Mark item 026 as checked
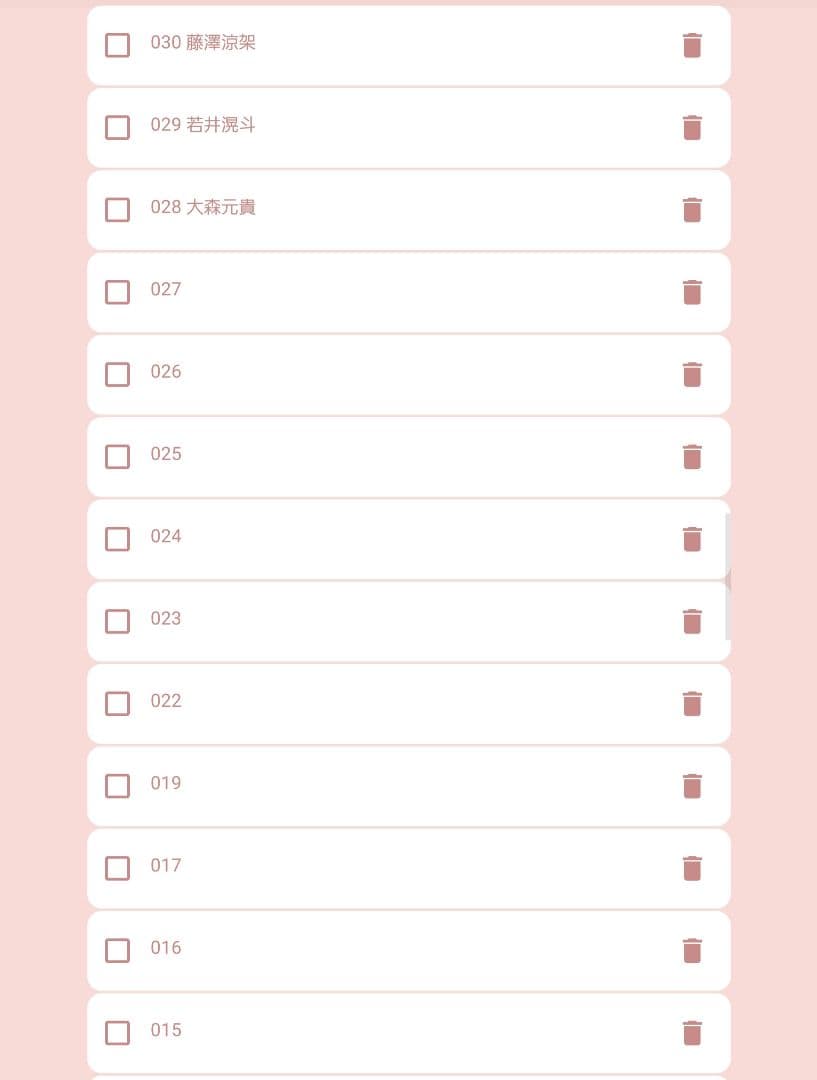817x1080 pixels. click(117, 374)
